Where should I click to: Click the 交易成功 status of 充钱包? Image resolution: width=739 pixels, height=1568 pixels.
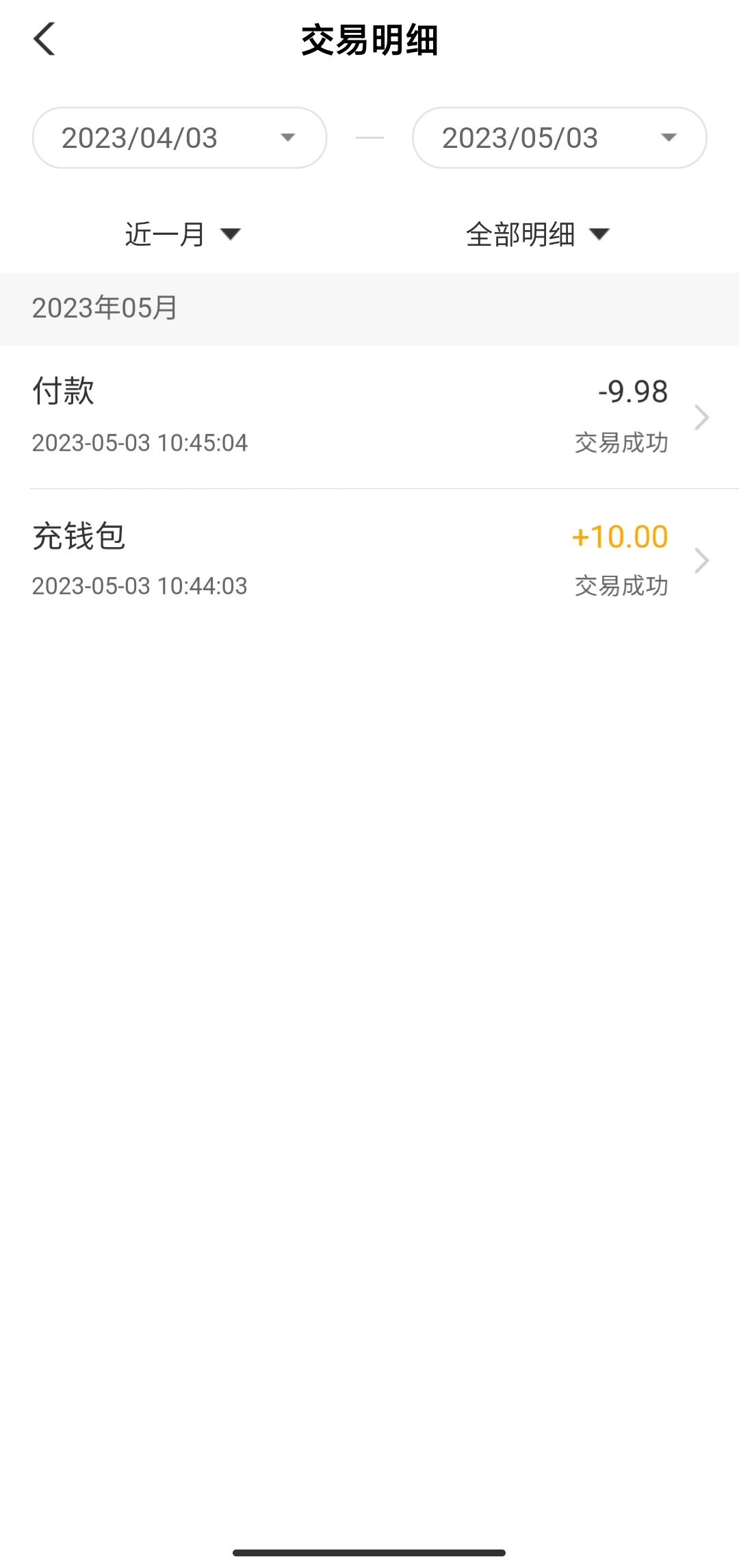coord(621,586)
